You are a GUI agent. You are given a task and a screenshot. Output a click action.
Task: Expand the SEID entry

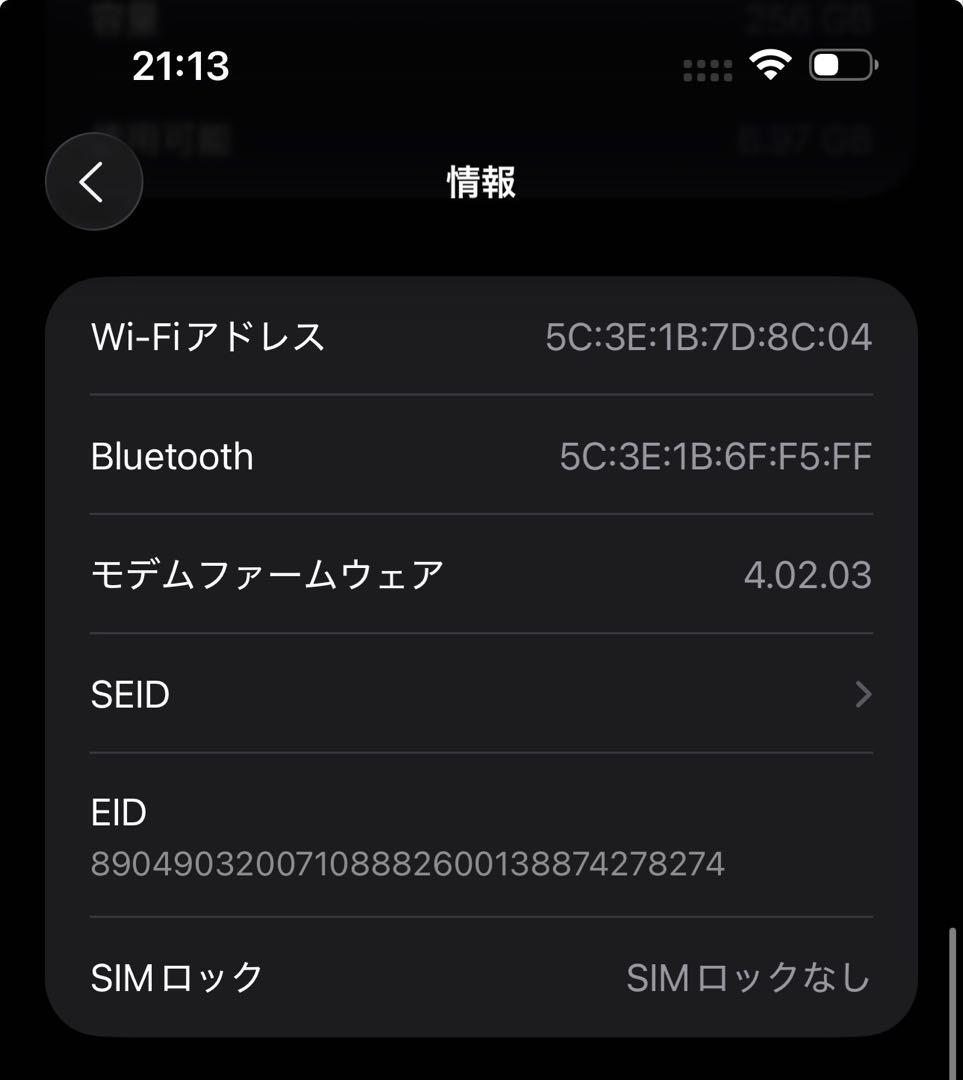coord(481,693)
